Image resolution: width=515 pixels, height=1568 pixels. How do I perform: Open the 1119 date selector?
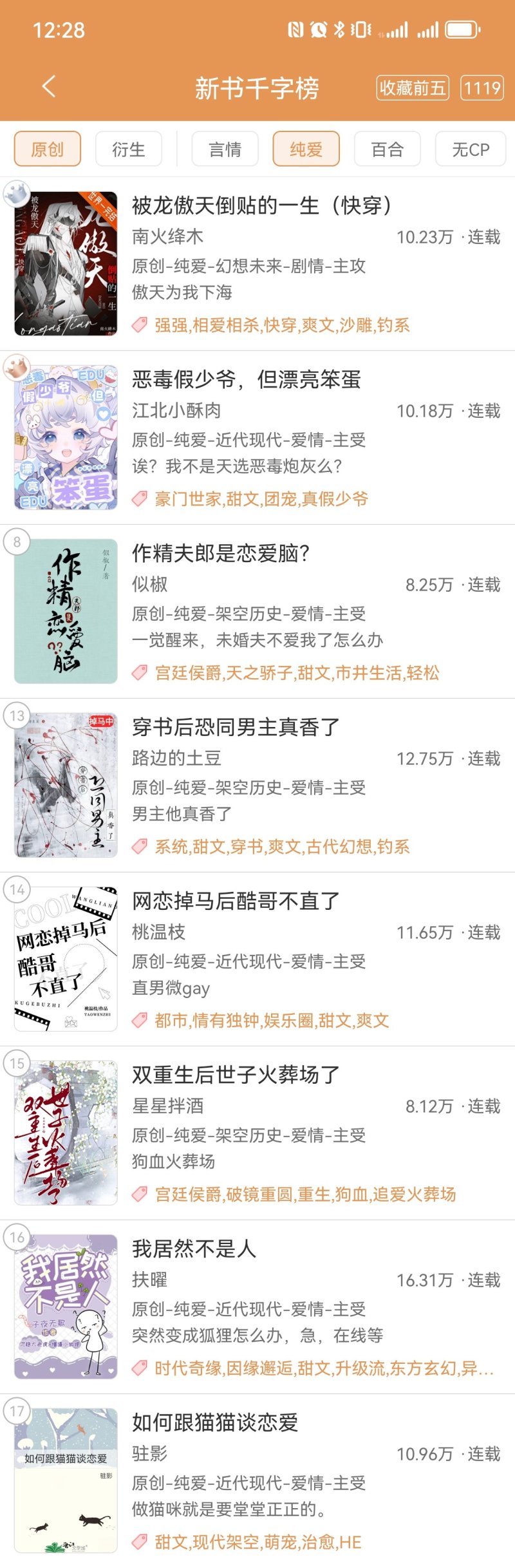tap(482, 88)
